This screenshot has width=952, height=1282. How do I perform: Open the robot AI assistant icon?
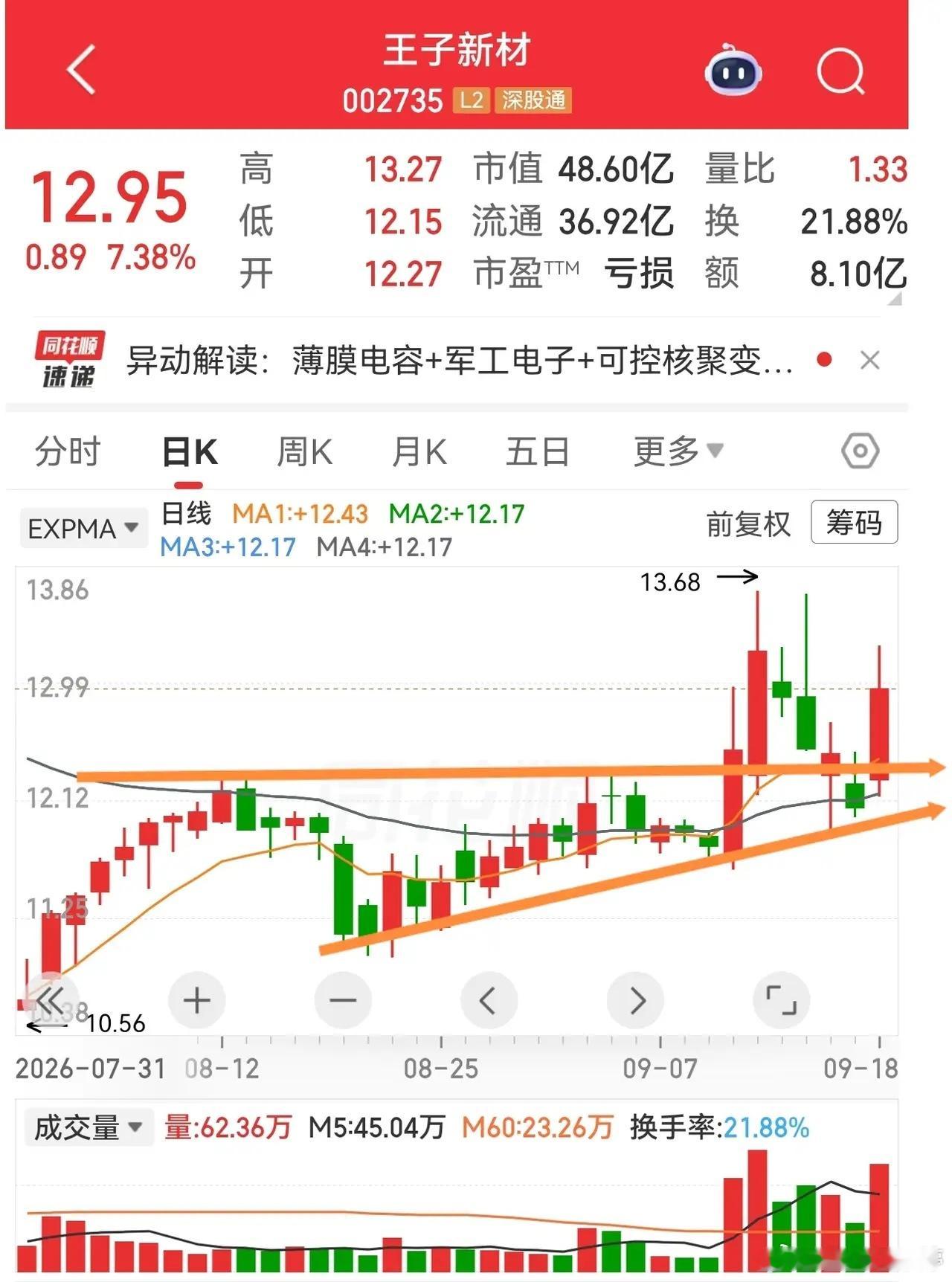coord(733,71)
